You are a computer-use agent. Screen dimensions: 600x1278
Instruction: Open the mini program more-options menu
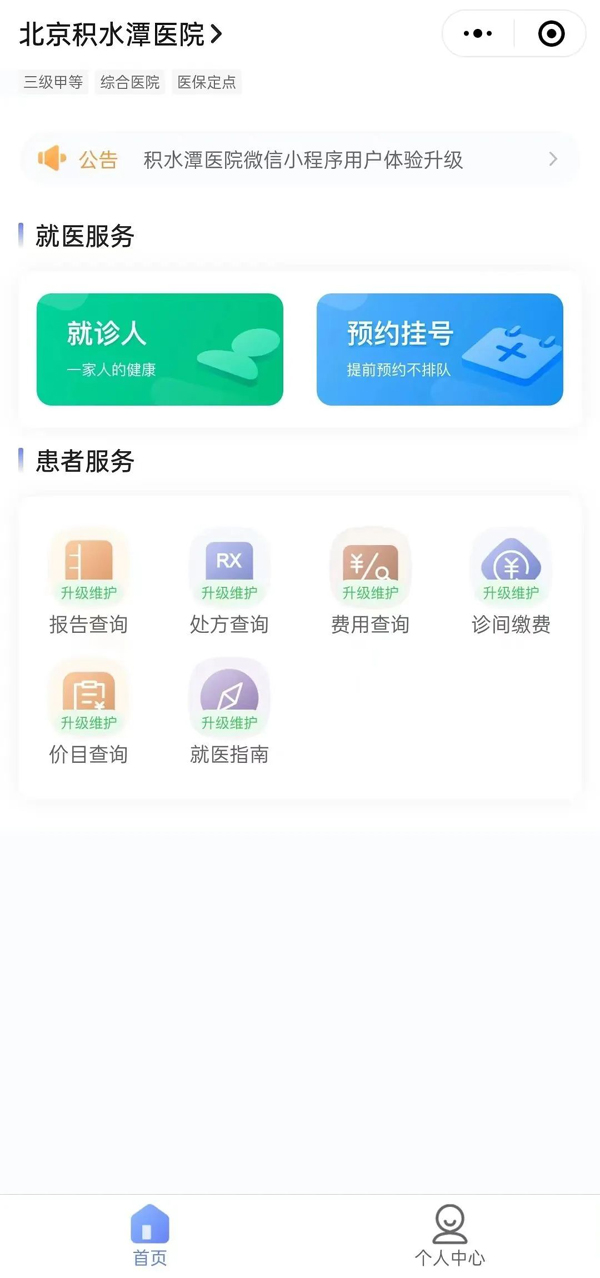point(478,34)
